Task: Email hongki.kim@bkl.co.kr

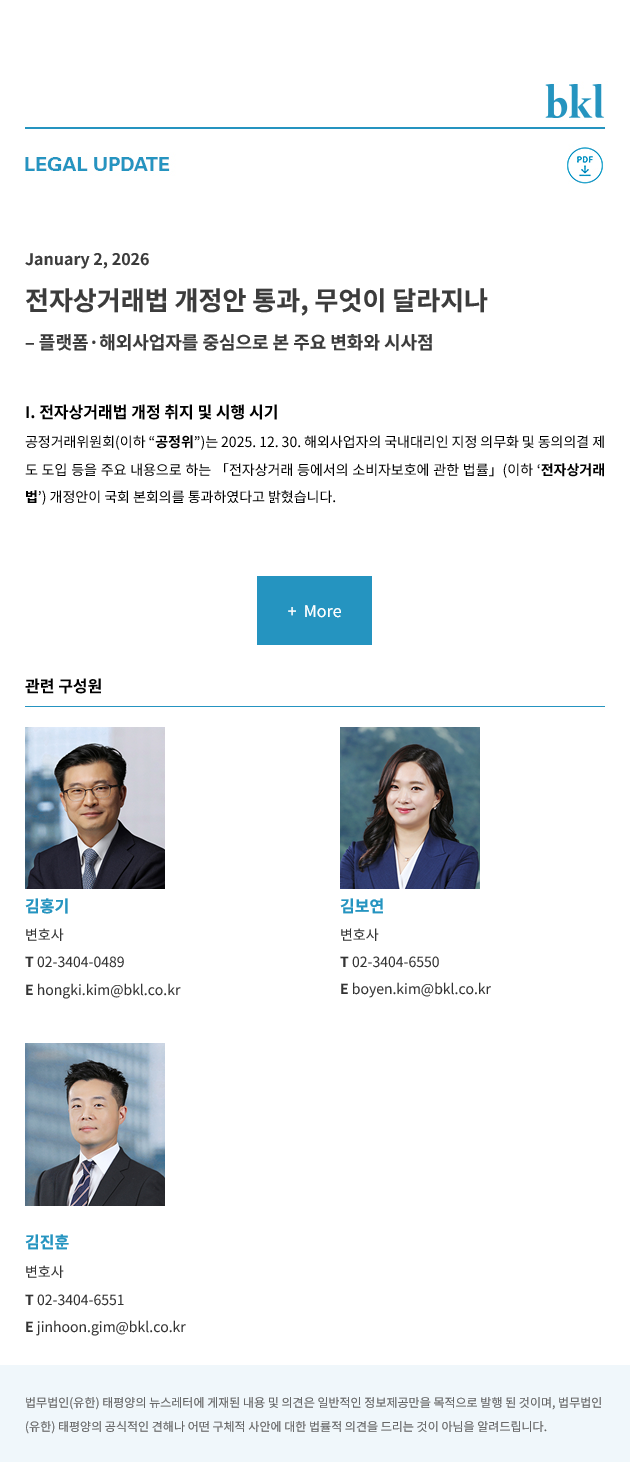Action: click(108, 990)
